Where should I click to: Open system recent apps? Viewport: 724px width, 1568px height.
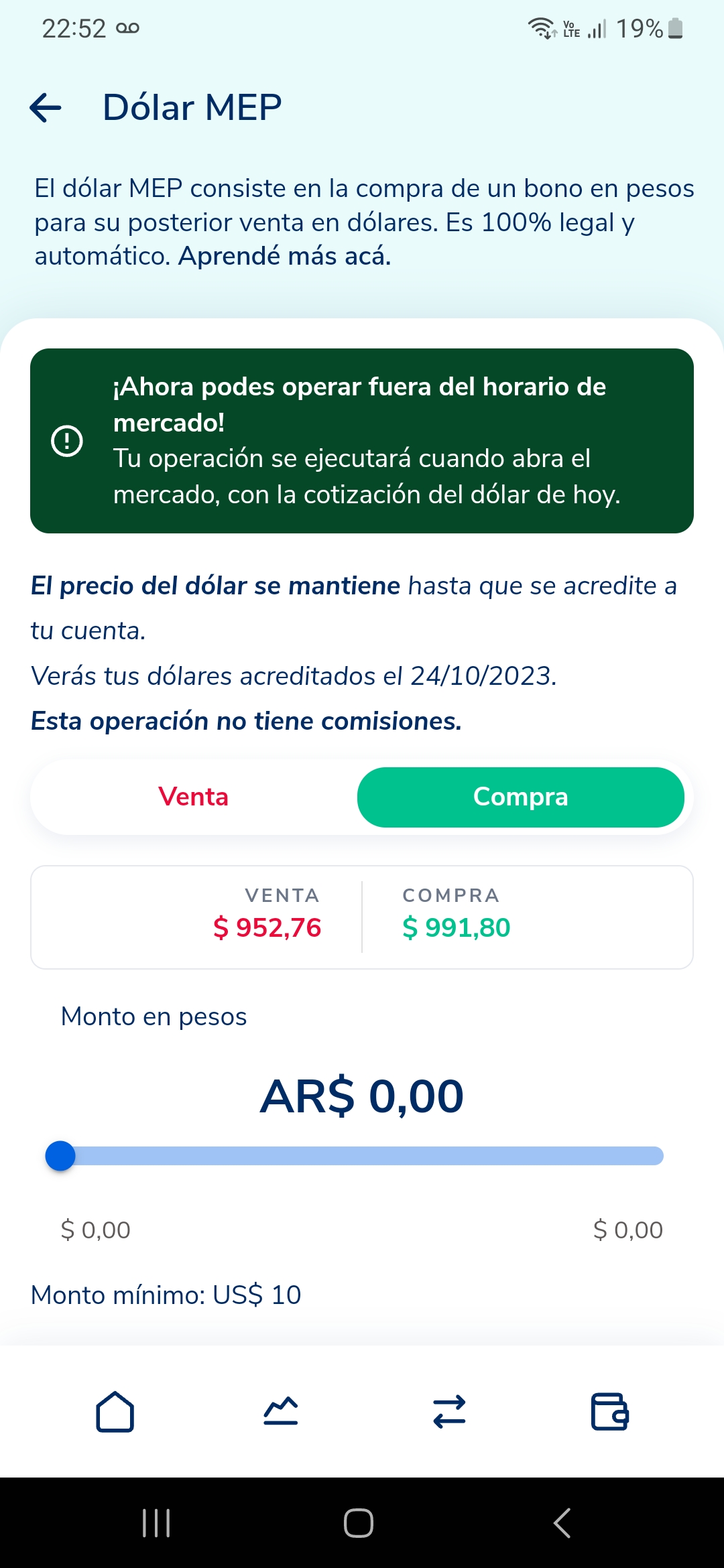point(156,1523)
